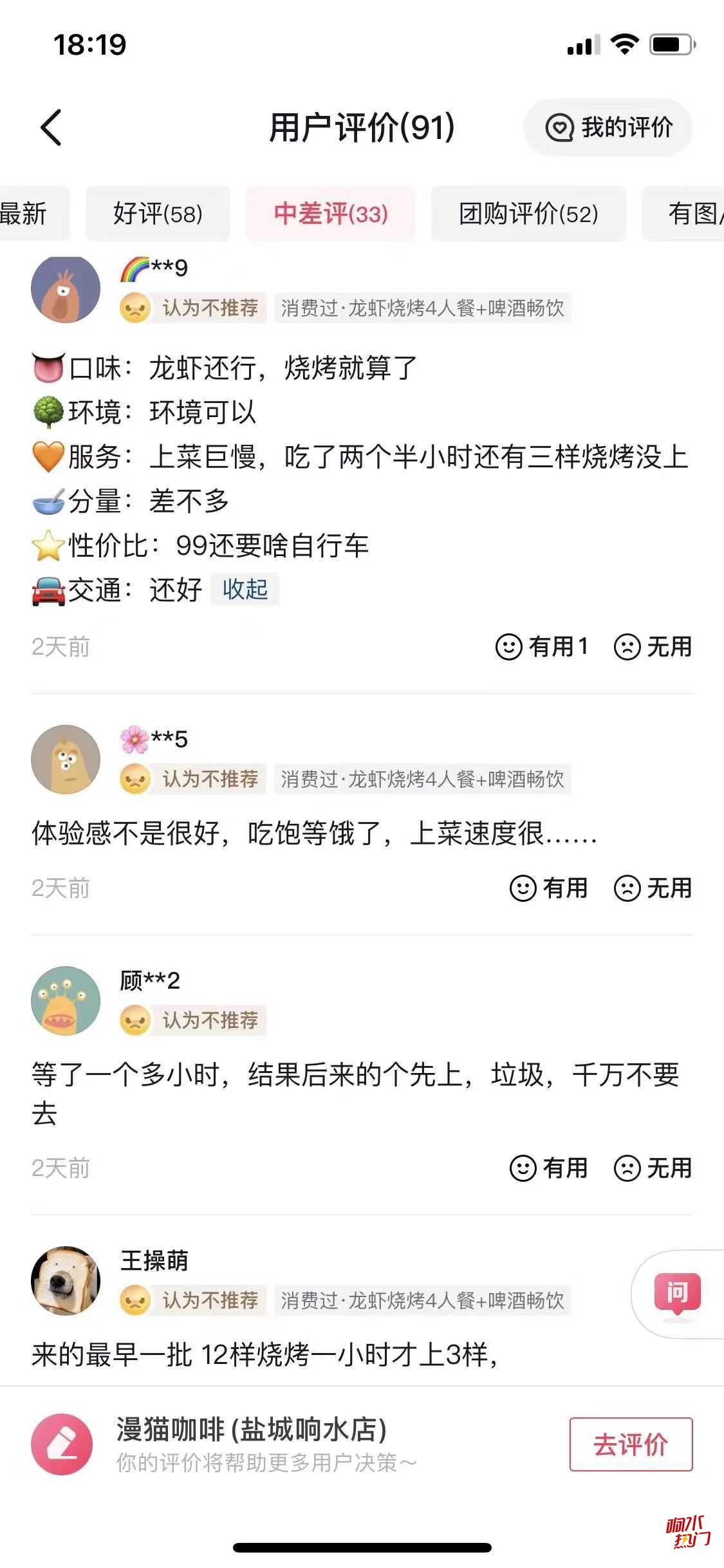
Task: Mark 顾**2's review as 无用
Action: tap(653, 1168)
